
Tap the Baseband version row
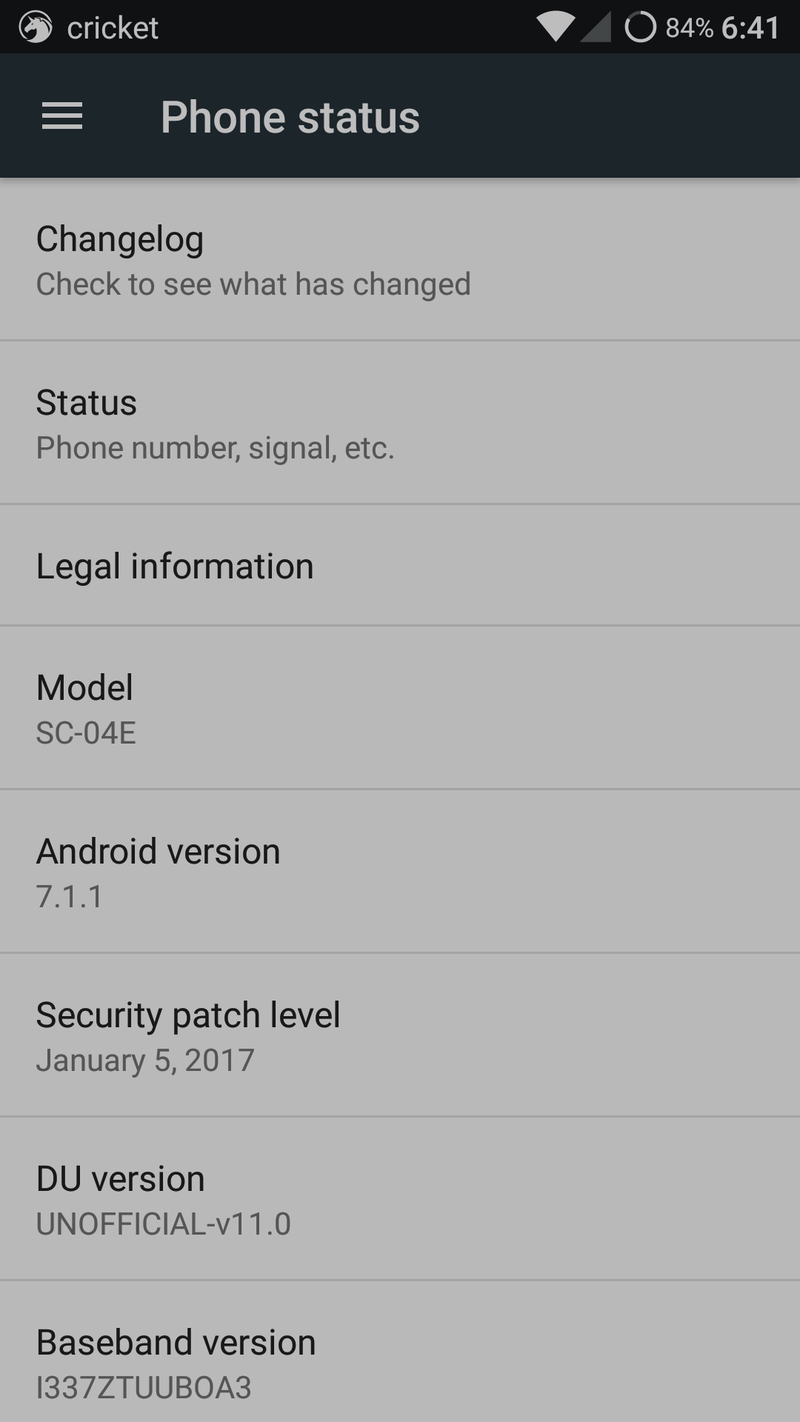pos(400,1352)
